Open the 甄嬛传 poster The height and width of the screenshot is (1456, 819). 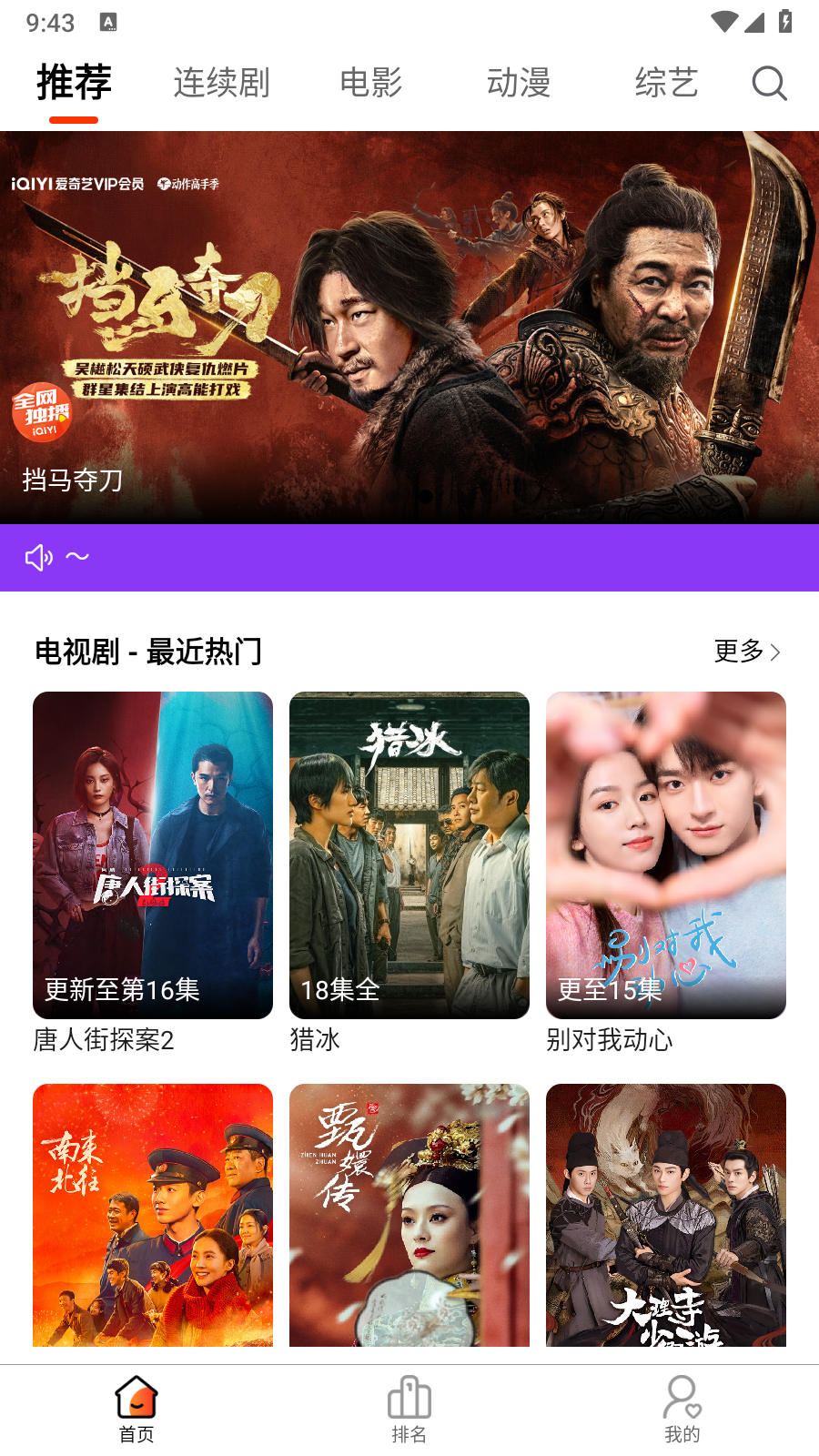coord(409,1215)
